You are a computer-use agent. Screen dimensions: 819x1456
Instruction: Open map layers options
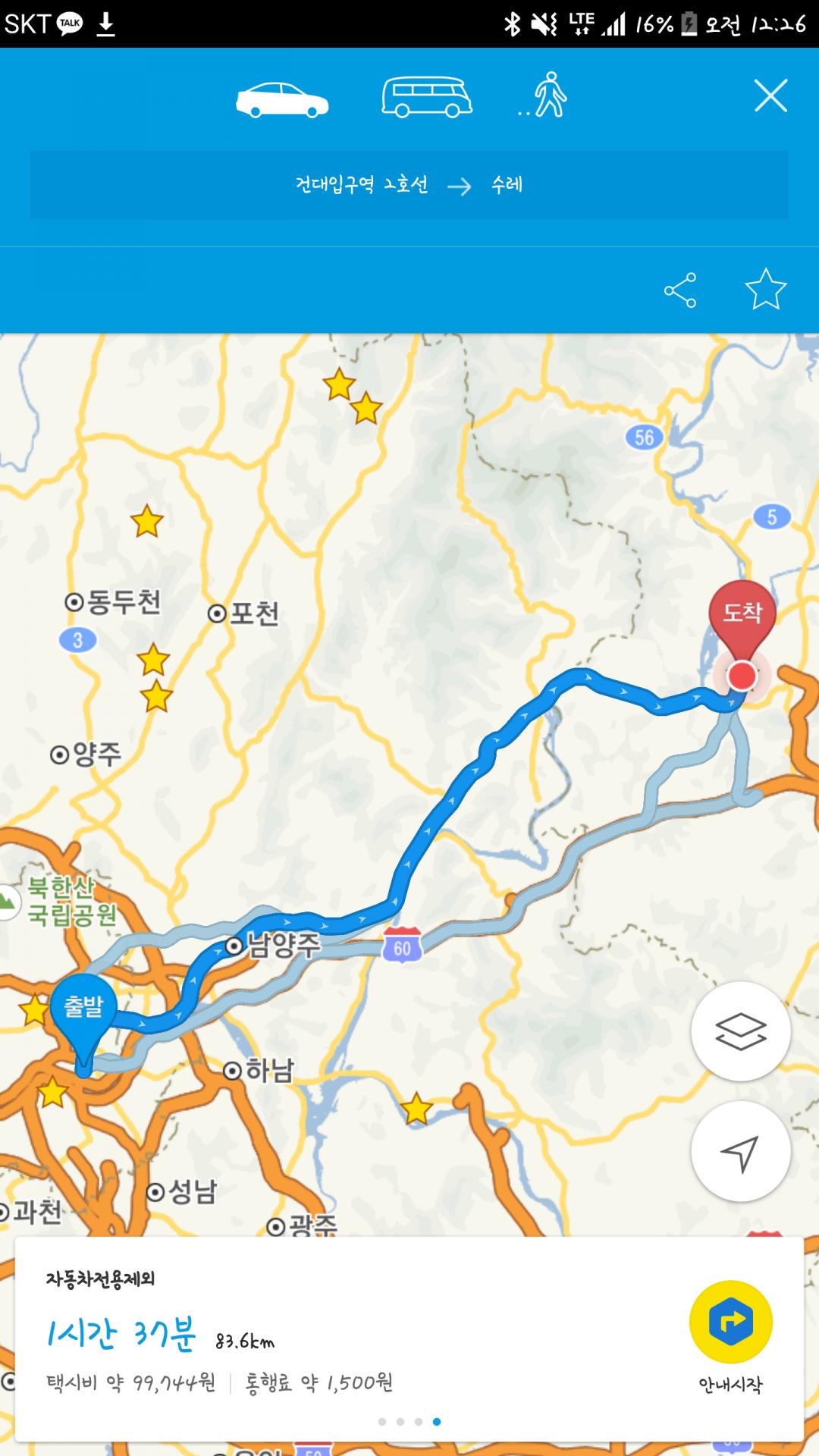pyautogui.click(x=740, y=1031)
